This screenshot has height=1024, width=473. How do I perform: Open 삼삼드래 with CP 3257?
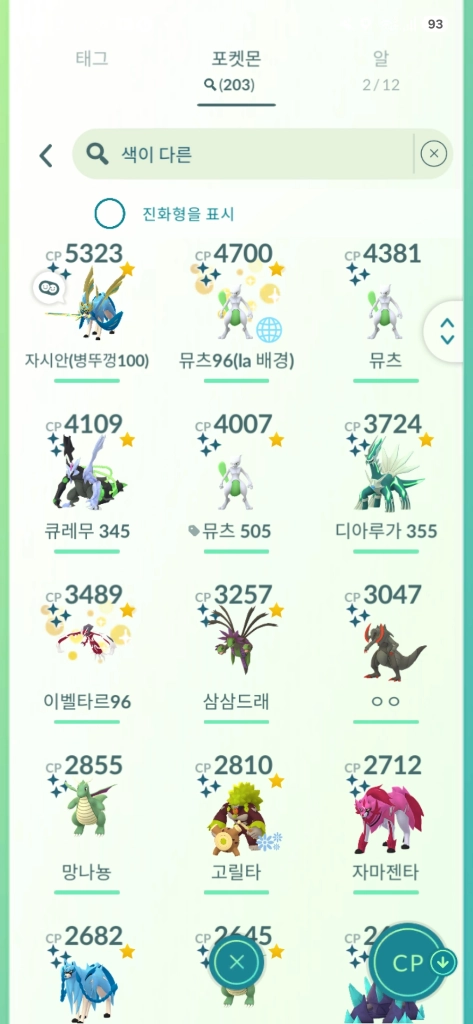(x=236, y=654)
